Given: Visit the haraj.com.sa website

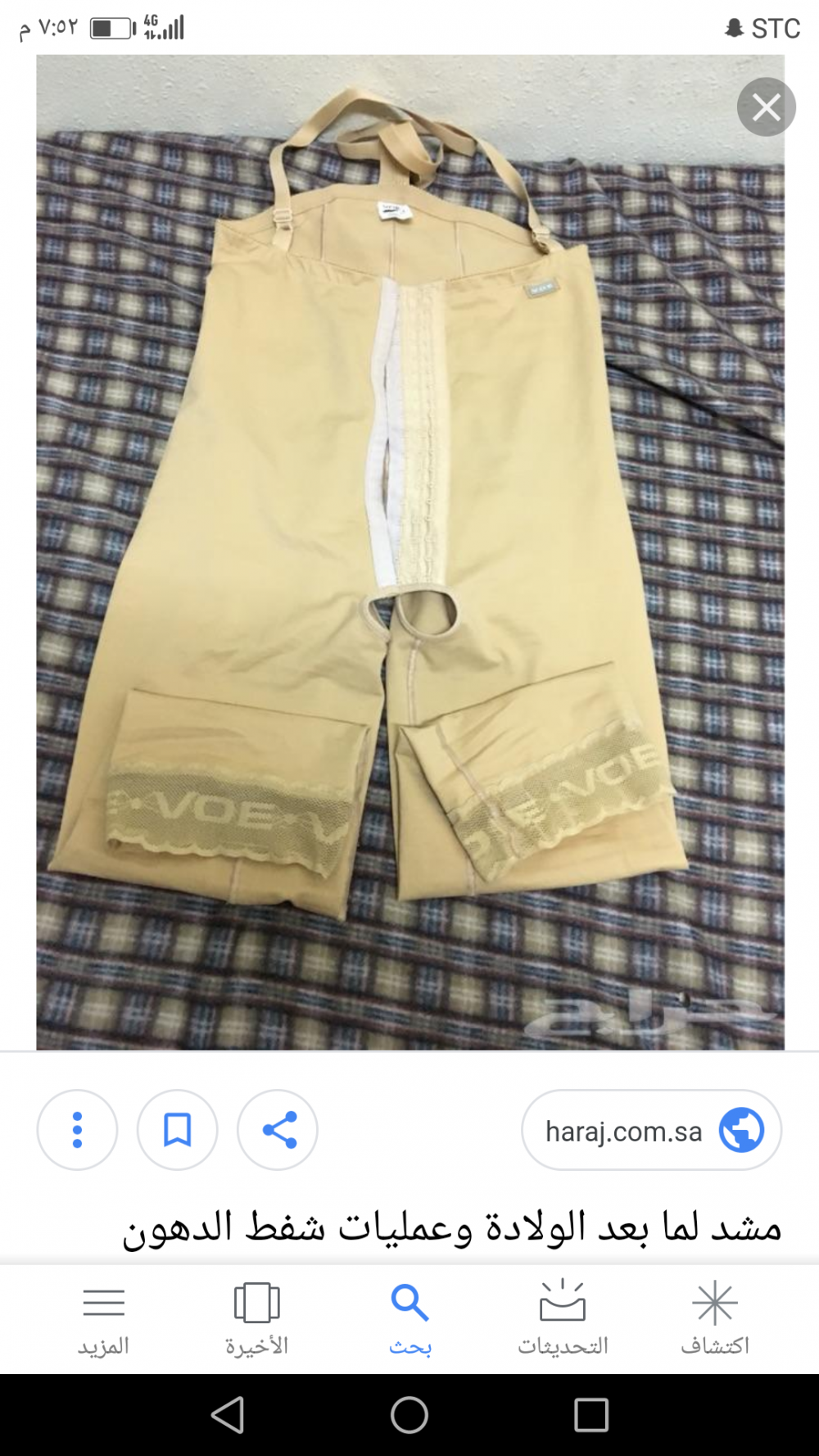Looking at the screenshot, I should [x=651, y=1131].
